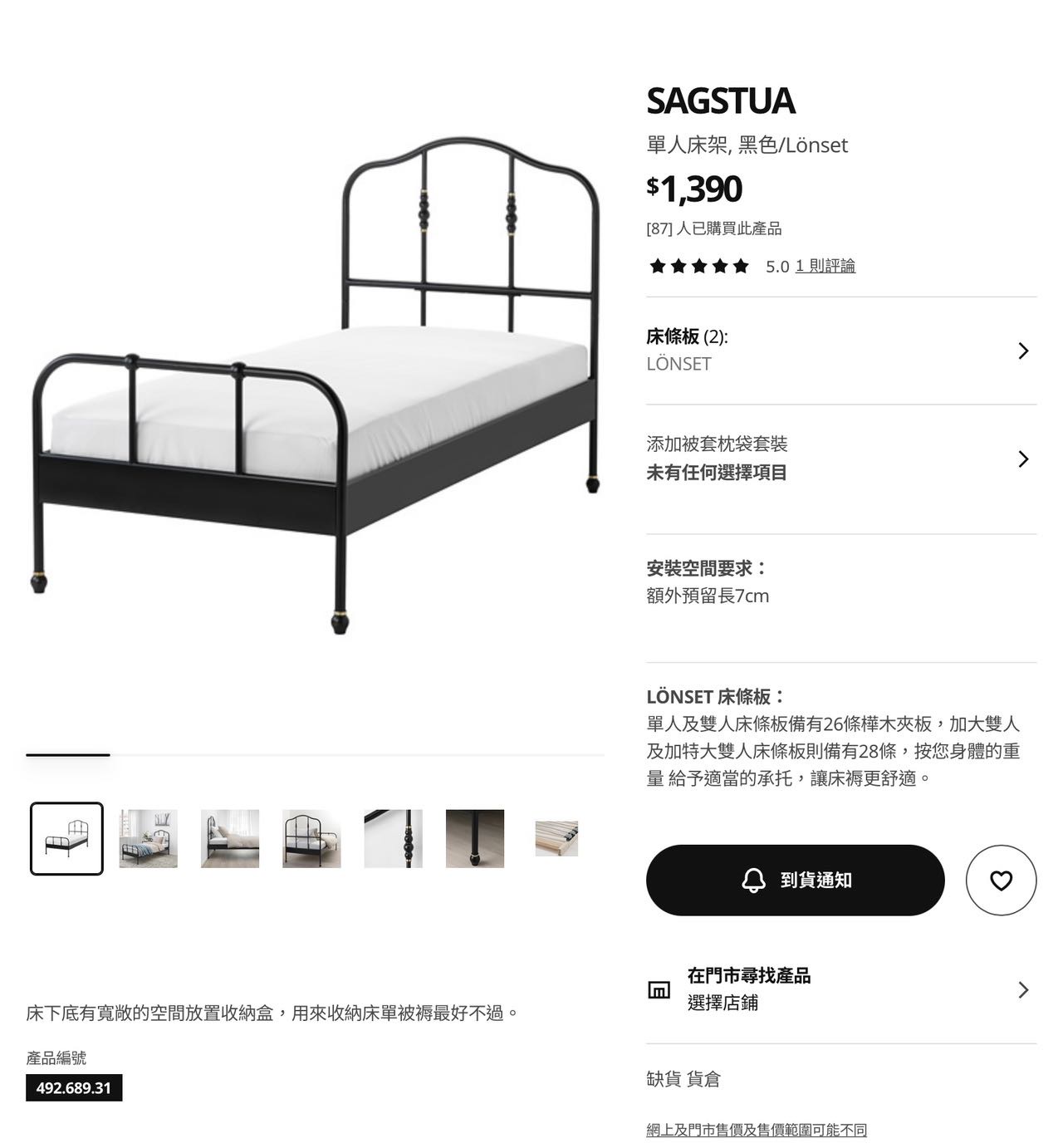This screenshot has height=1148, width=1063.
Task: Expand 選擇店鋪 with its right chevron
Action: pyautogui.click(x=1023, y=989)
